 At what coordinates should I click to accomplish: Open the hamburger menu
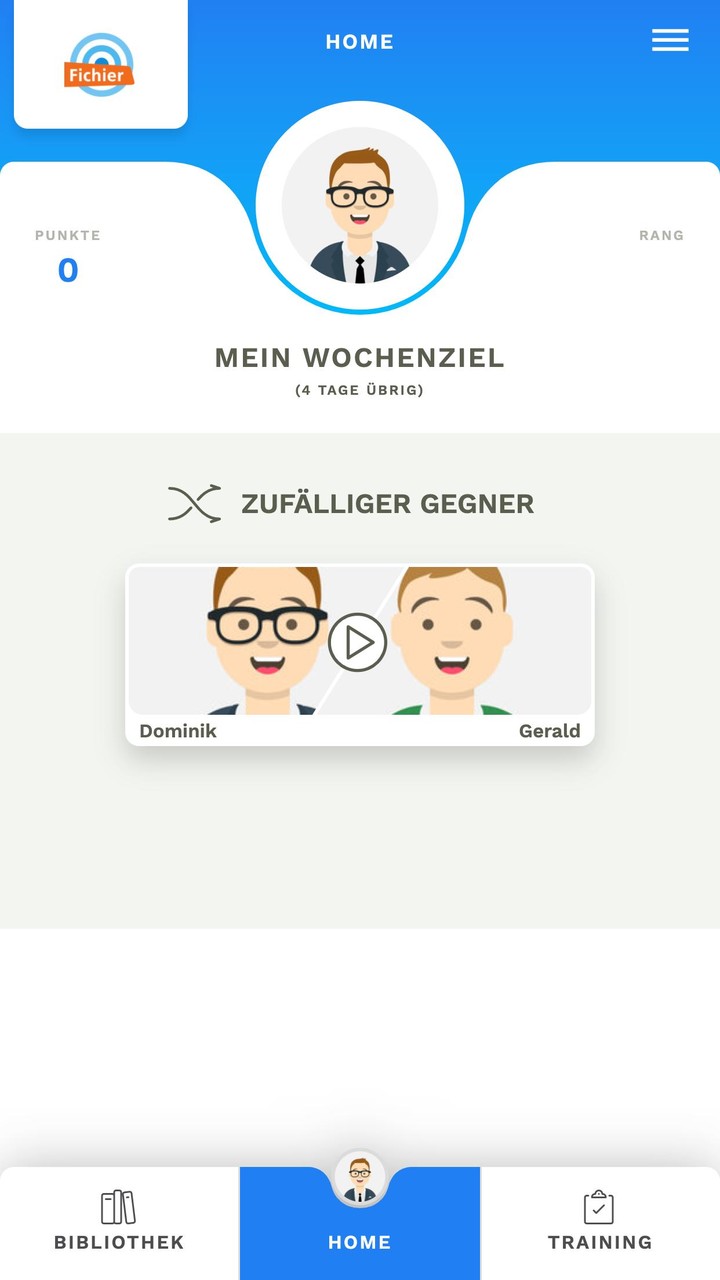click(x=670, y=40)
